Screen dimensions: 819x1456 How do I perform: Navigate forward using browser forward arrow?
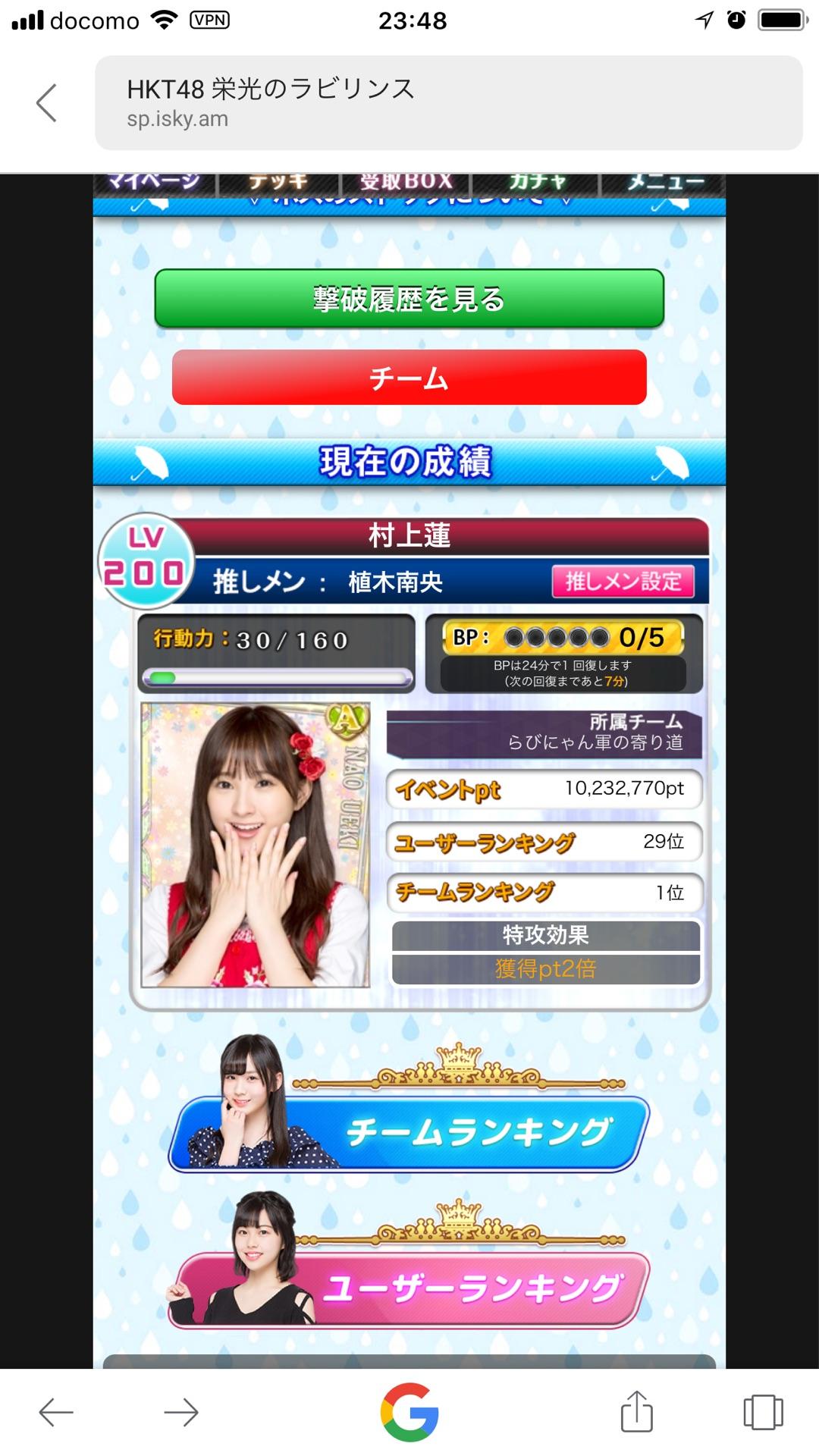pyautogui.click(x=180, y=1412)
